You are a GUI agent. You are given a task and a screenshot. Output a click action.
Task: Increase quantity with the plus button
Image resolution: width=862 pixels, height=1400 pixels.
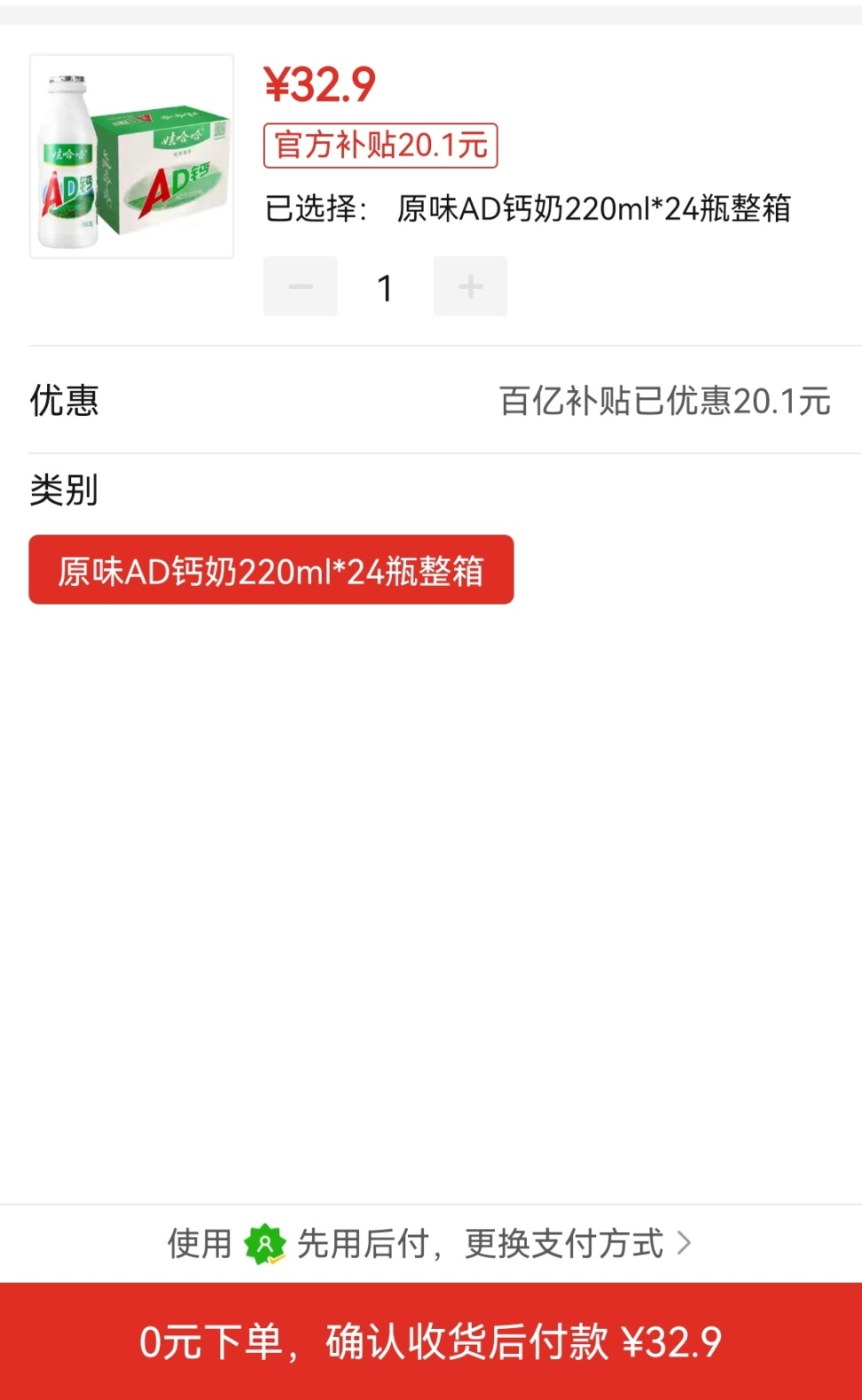(x=470, y=286)
